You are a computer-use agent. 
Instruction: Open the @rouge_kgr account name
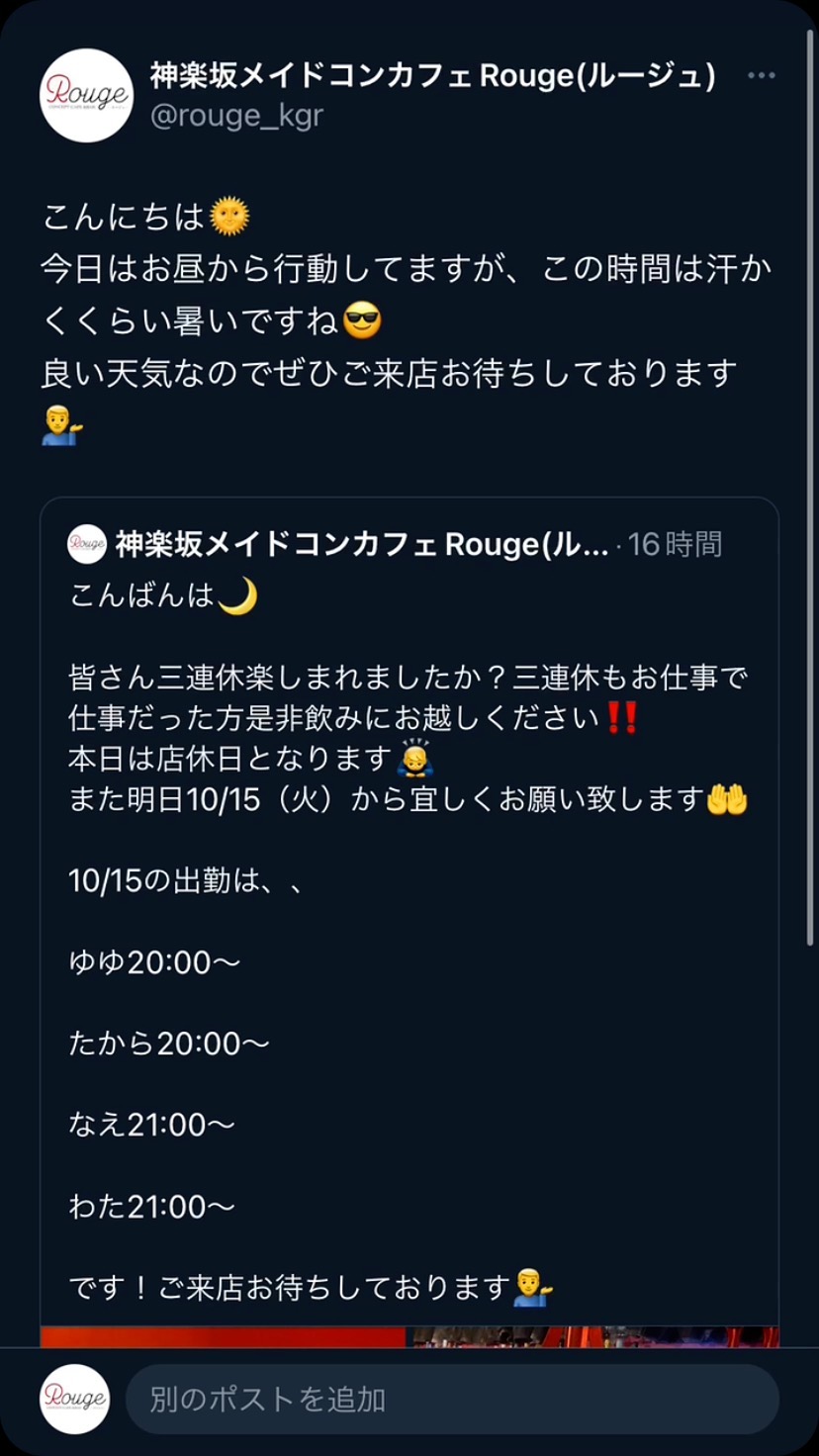[236, 116]
